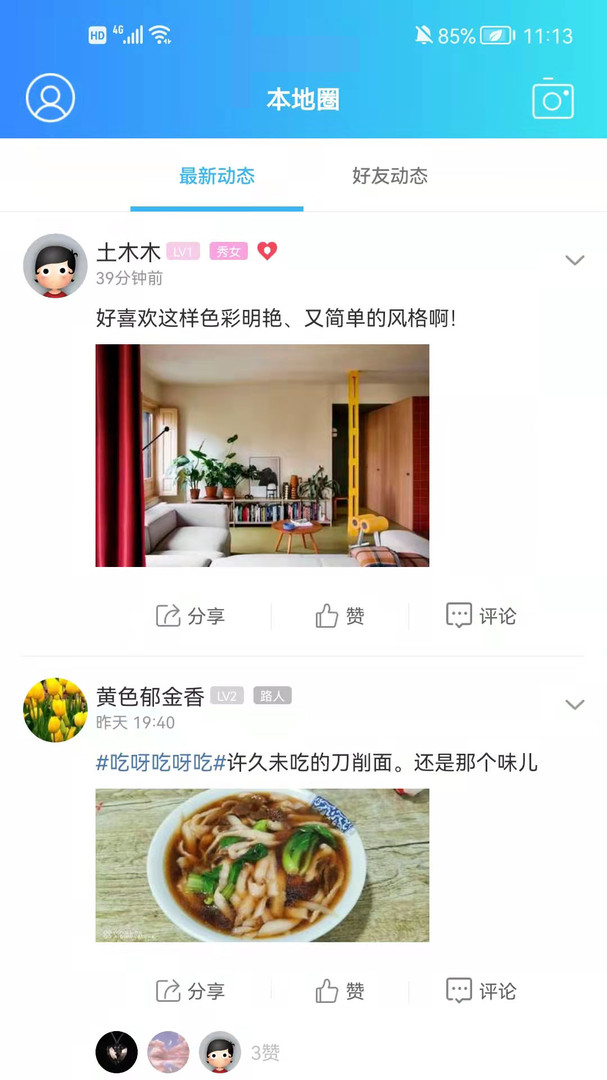Open 黄色郁金香's tulip avatar
The image size is (607, 1080).
(x=55, y=709)
